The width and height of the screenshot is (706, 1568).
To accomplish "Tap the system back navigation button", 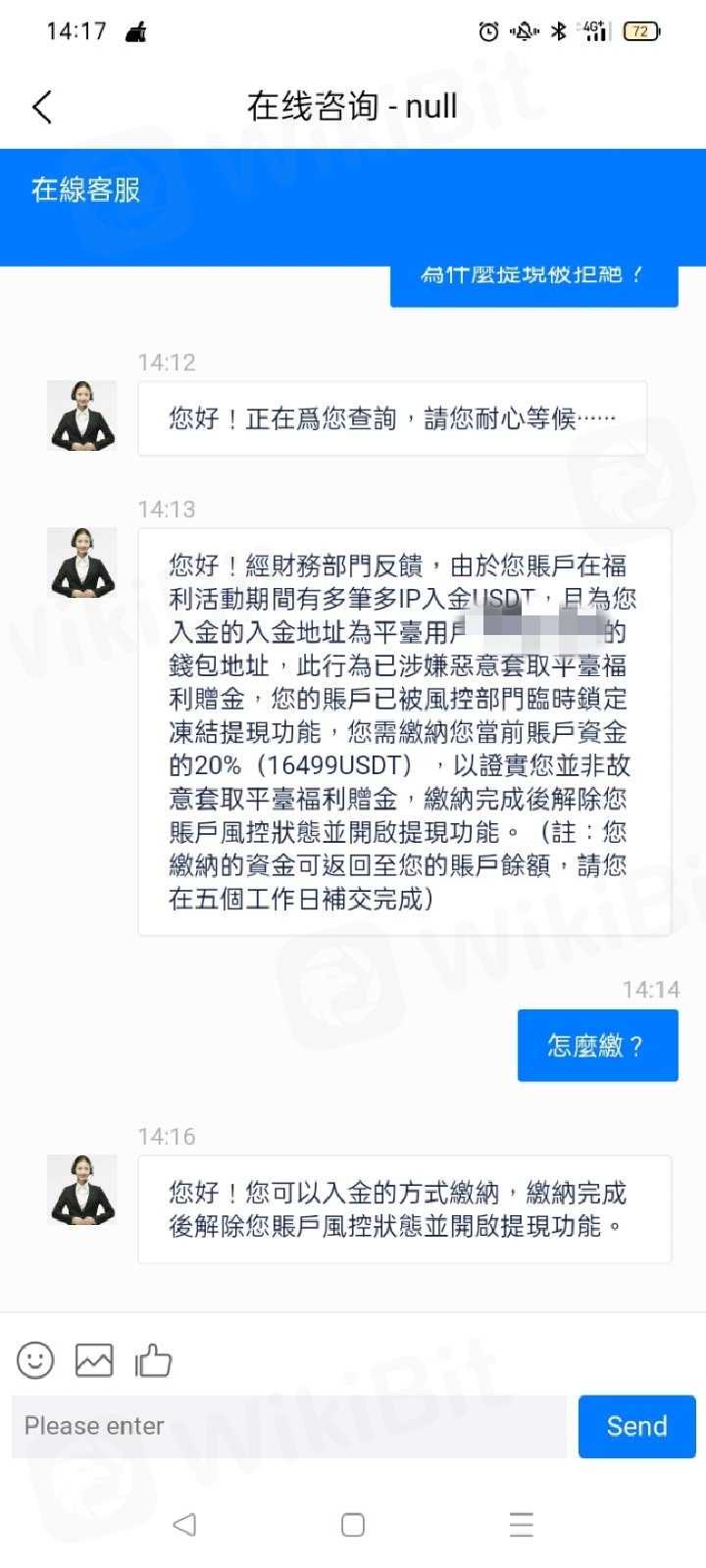I will (x=184, y=1524).
